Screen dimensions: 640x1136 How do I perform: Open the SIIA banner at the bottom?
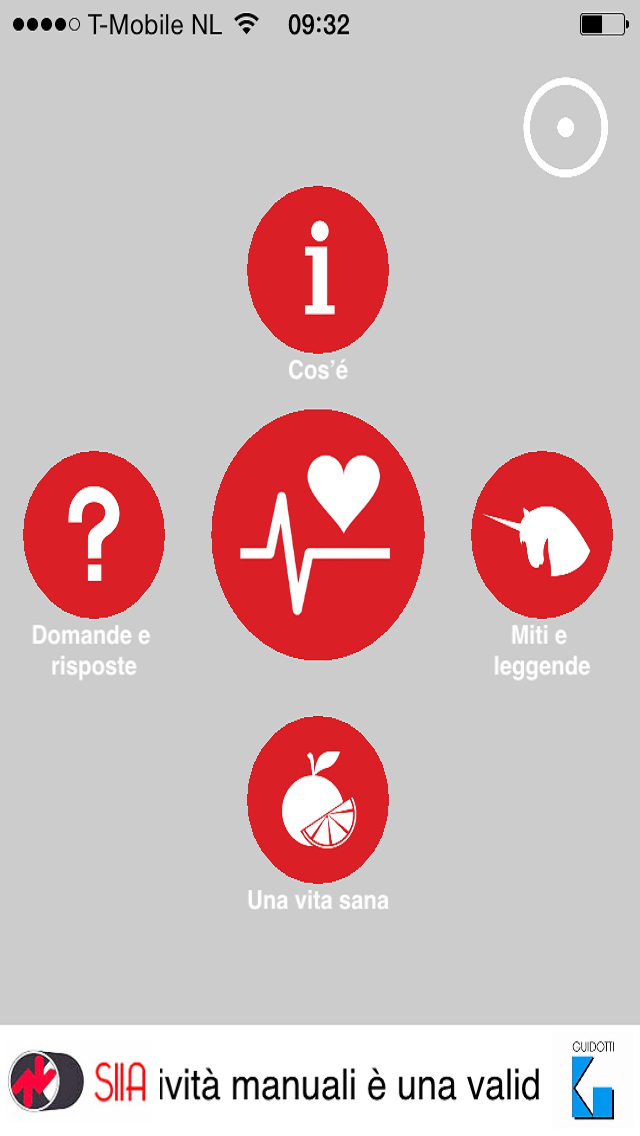pyautogui.click(x=320, y=1080)
